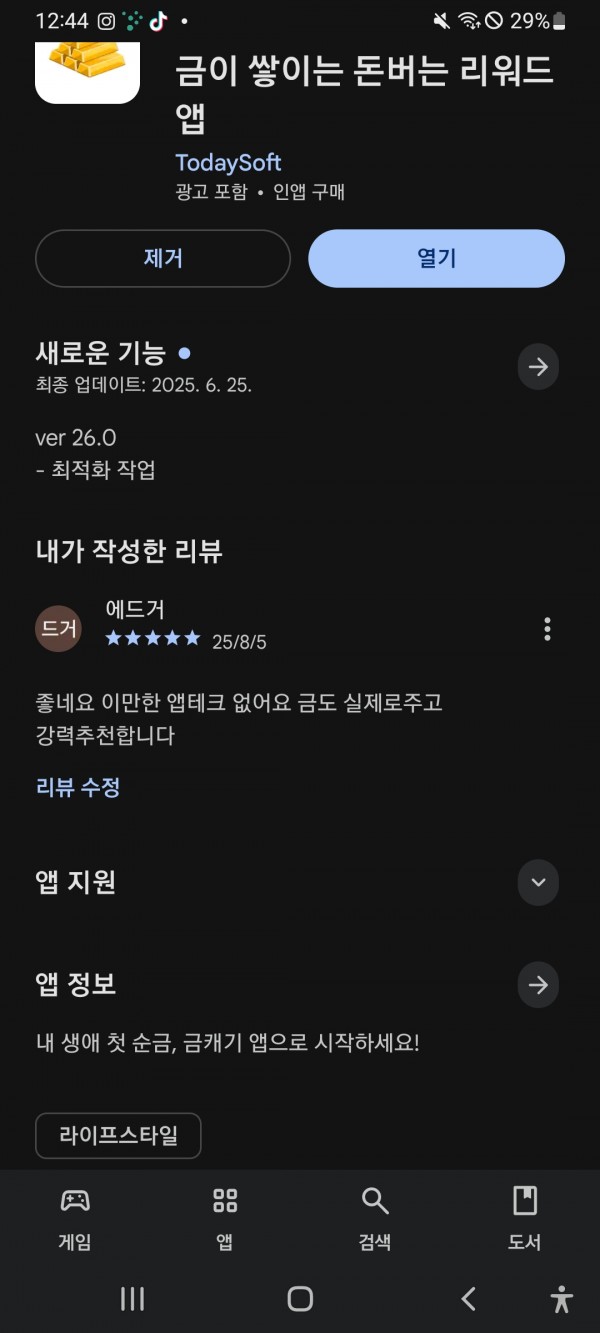
Task: Open the 새로운 기능 arrow for update details
Action: [538, 367]
